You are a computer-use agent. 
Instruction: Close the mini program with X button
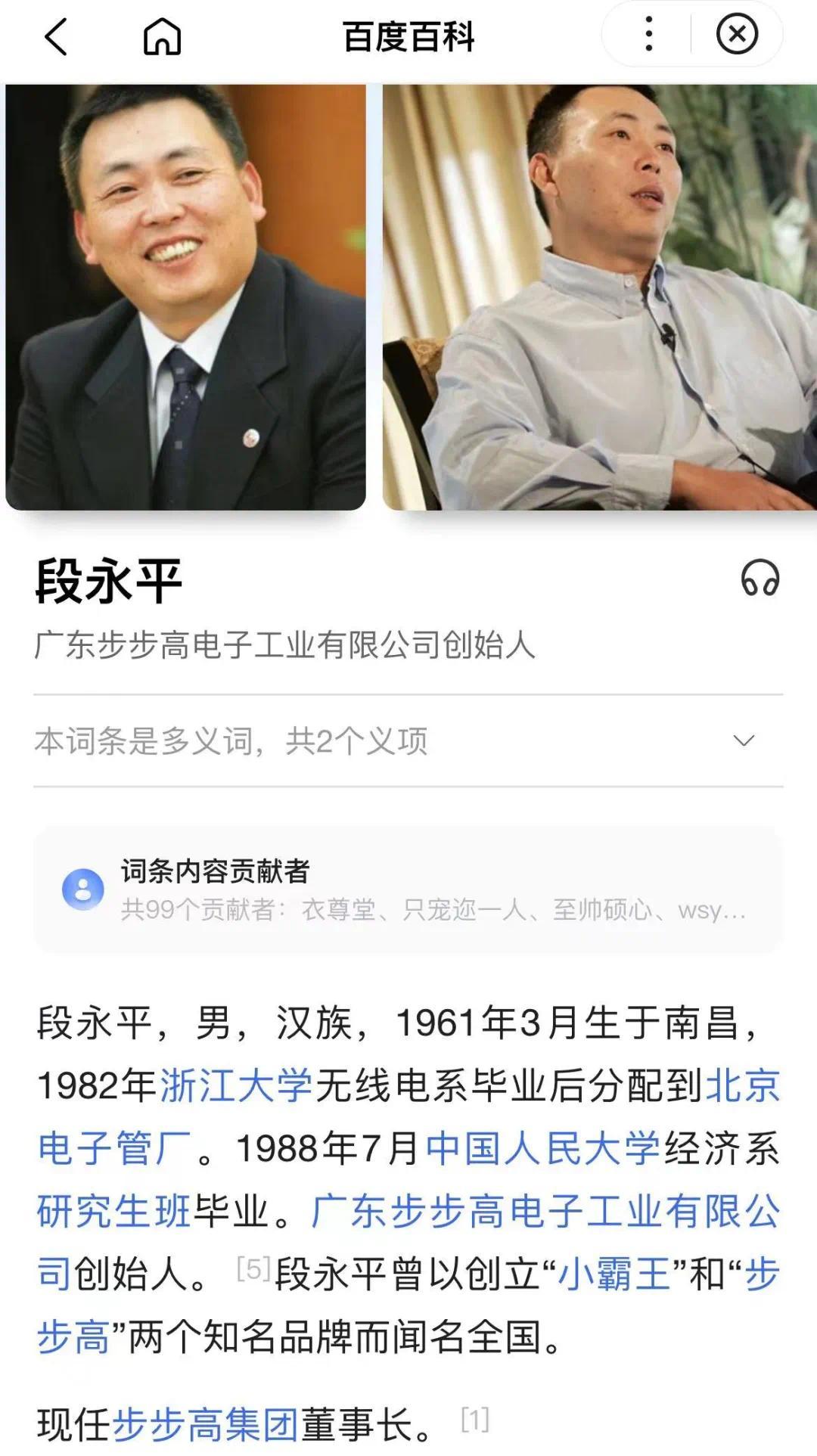pyautogui.click(x=737, y=35)
